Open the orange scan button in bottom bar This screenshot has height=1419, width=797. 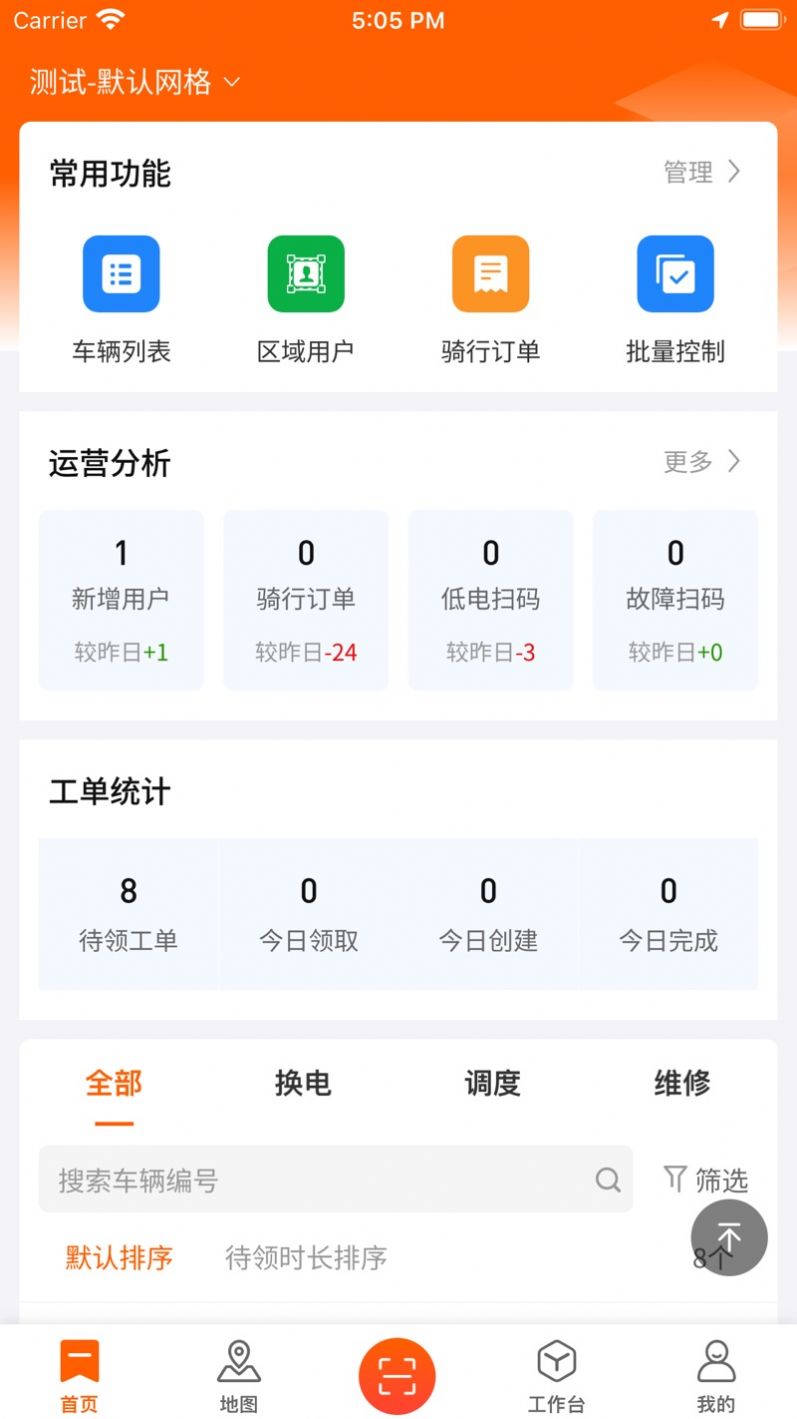click(x=397, y=1375)
